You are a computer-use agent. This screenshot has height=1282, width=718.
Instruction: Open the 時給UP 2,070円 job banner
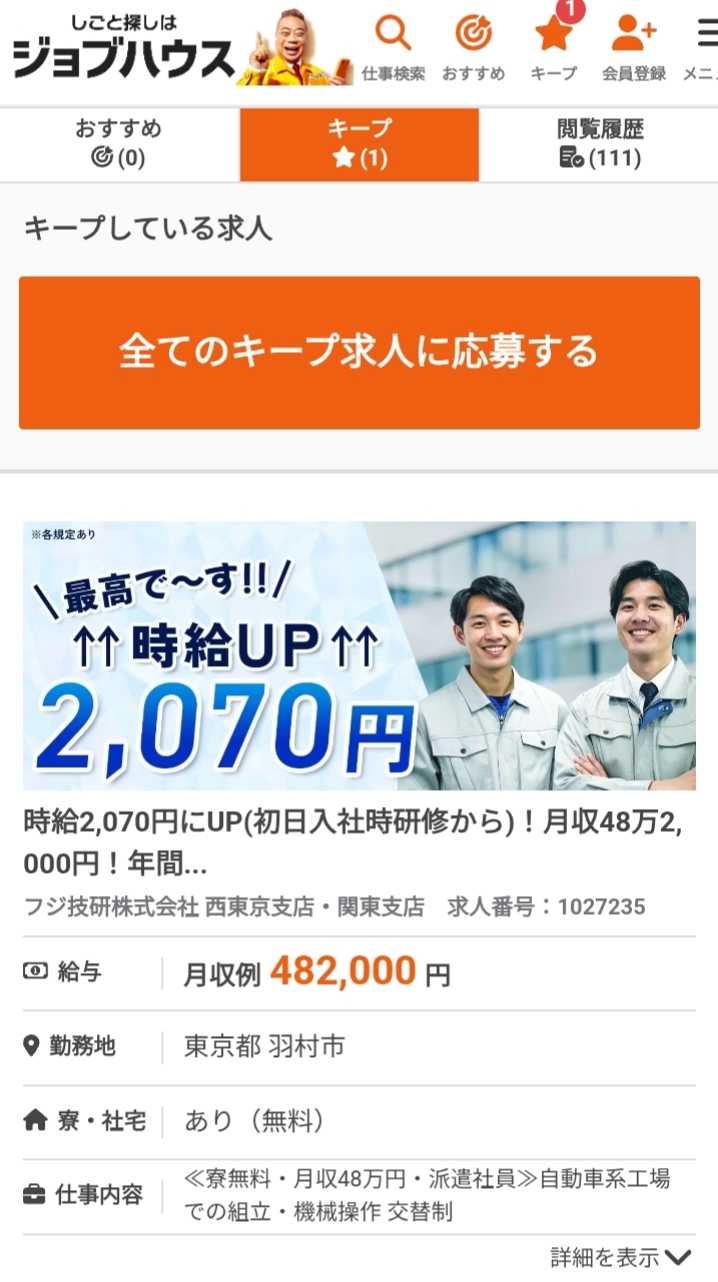click(x=359, y=656)
